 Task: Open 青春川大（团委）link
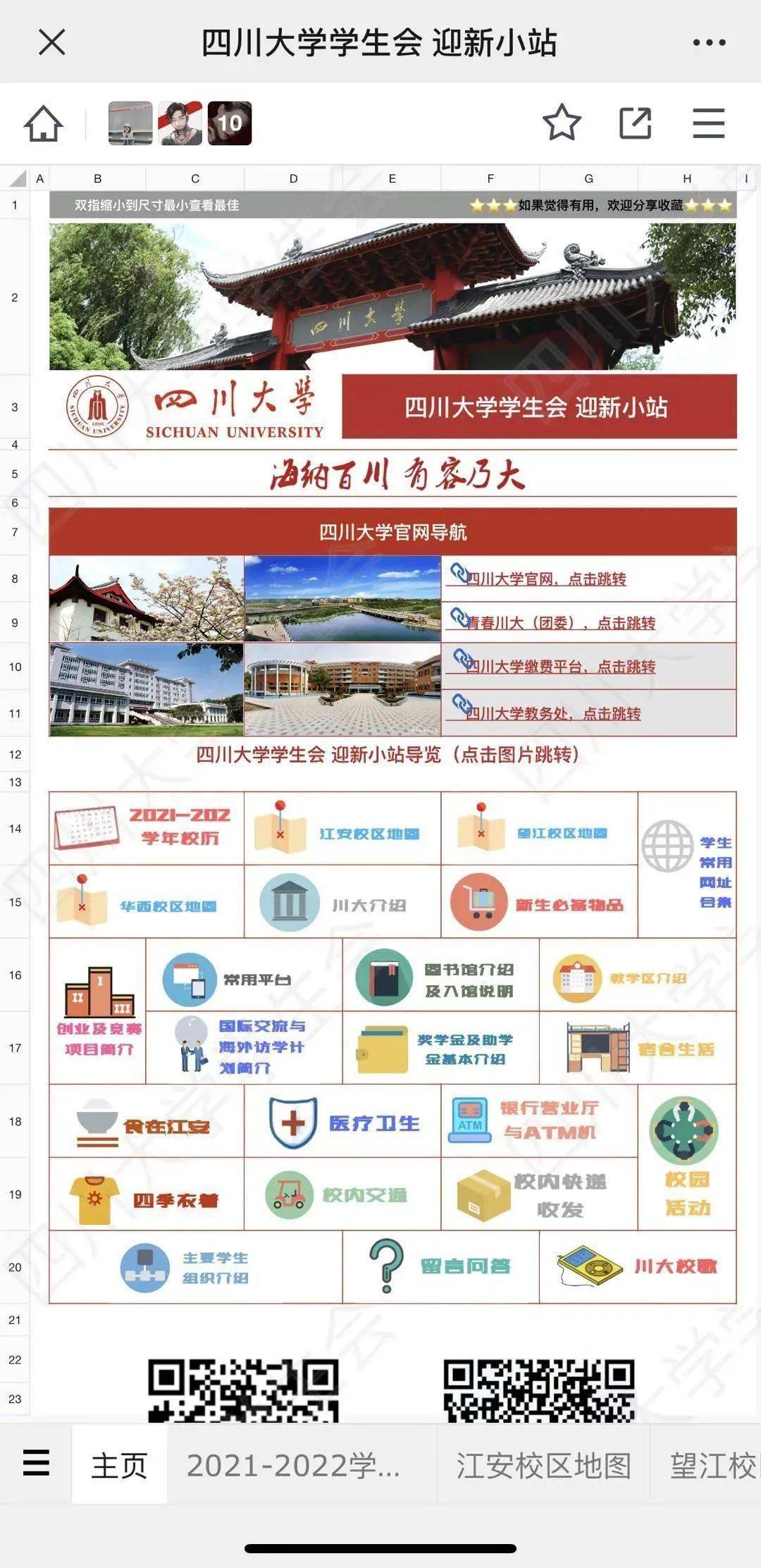coord(561,622)
